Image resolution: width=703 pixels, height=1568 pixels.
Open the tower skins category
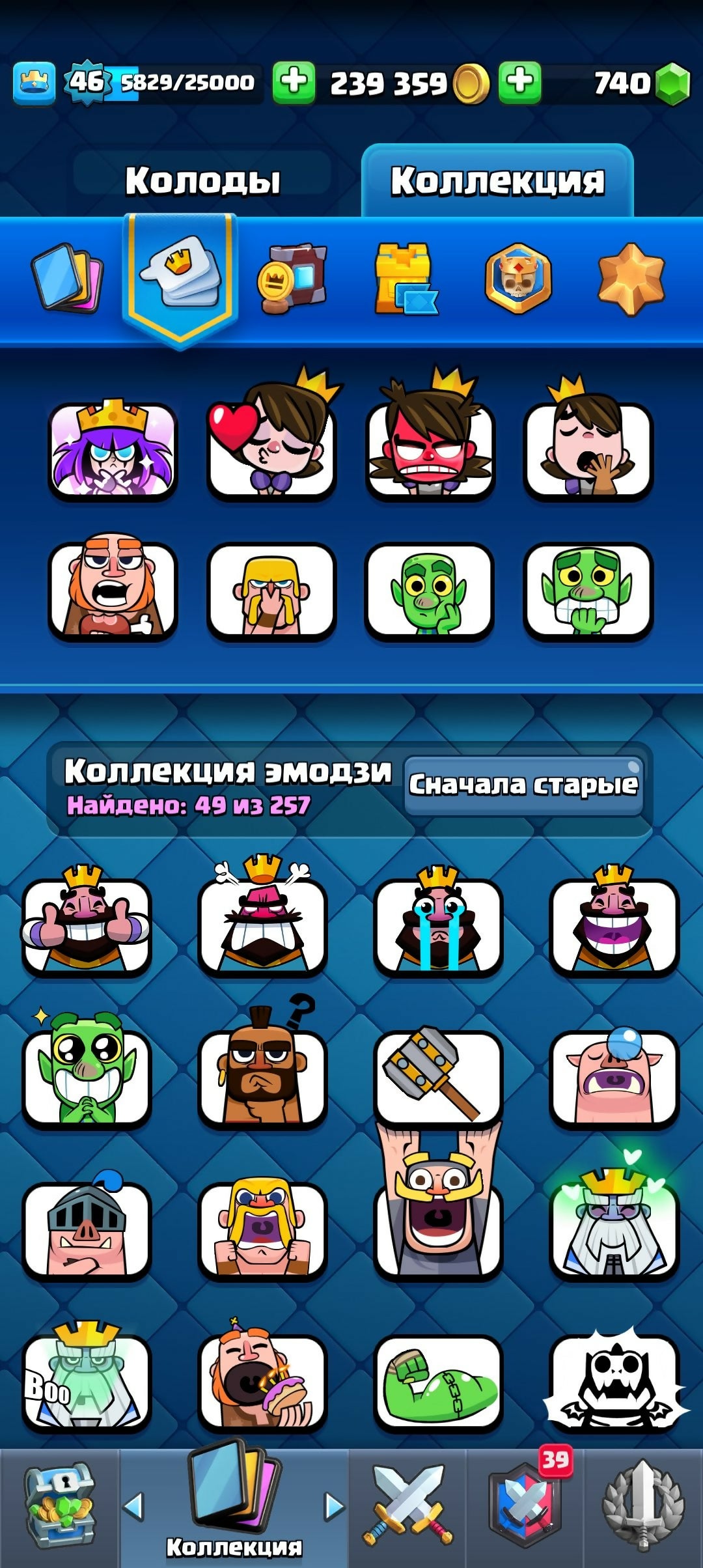click(x=405, y=278)
